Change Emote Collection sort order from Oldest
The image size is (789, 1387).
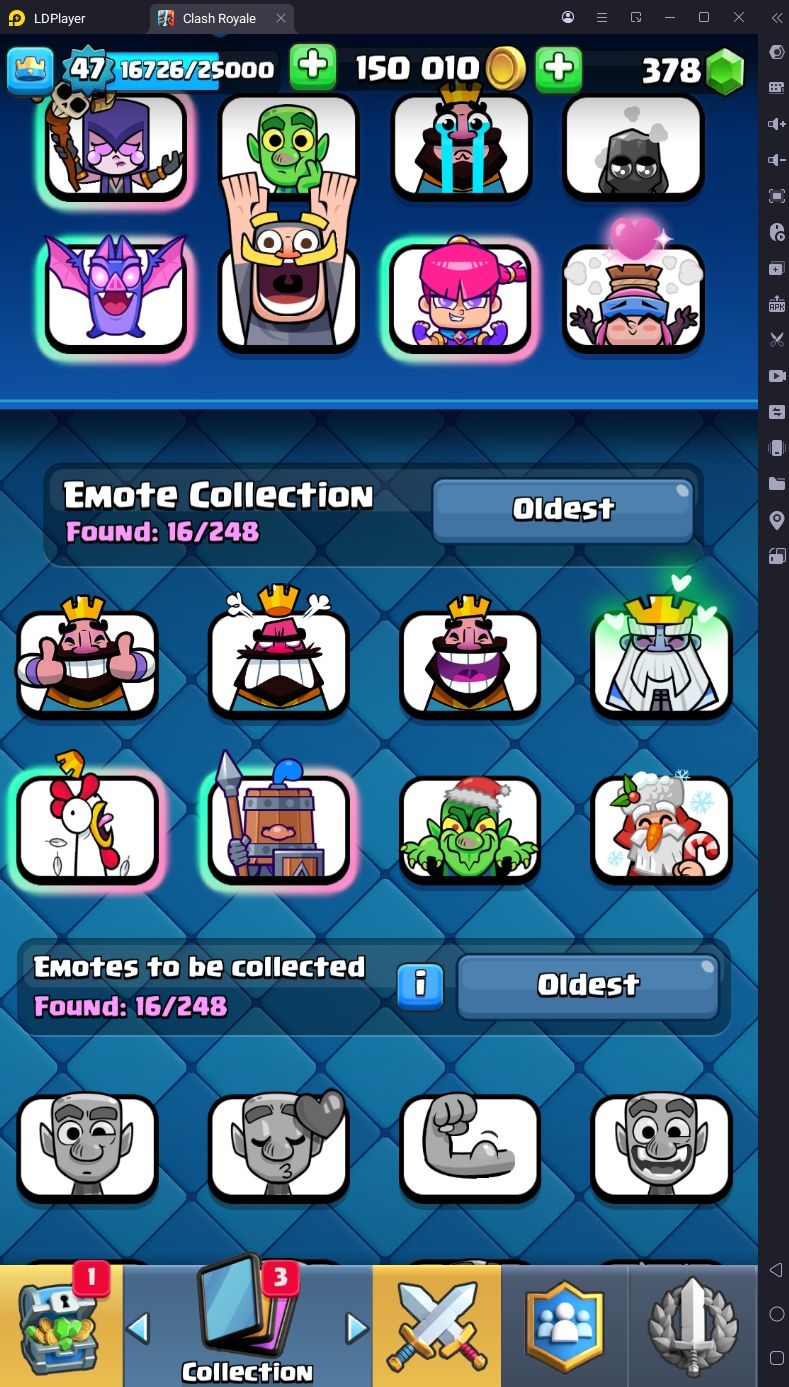[563, 510]
